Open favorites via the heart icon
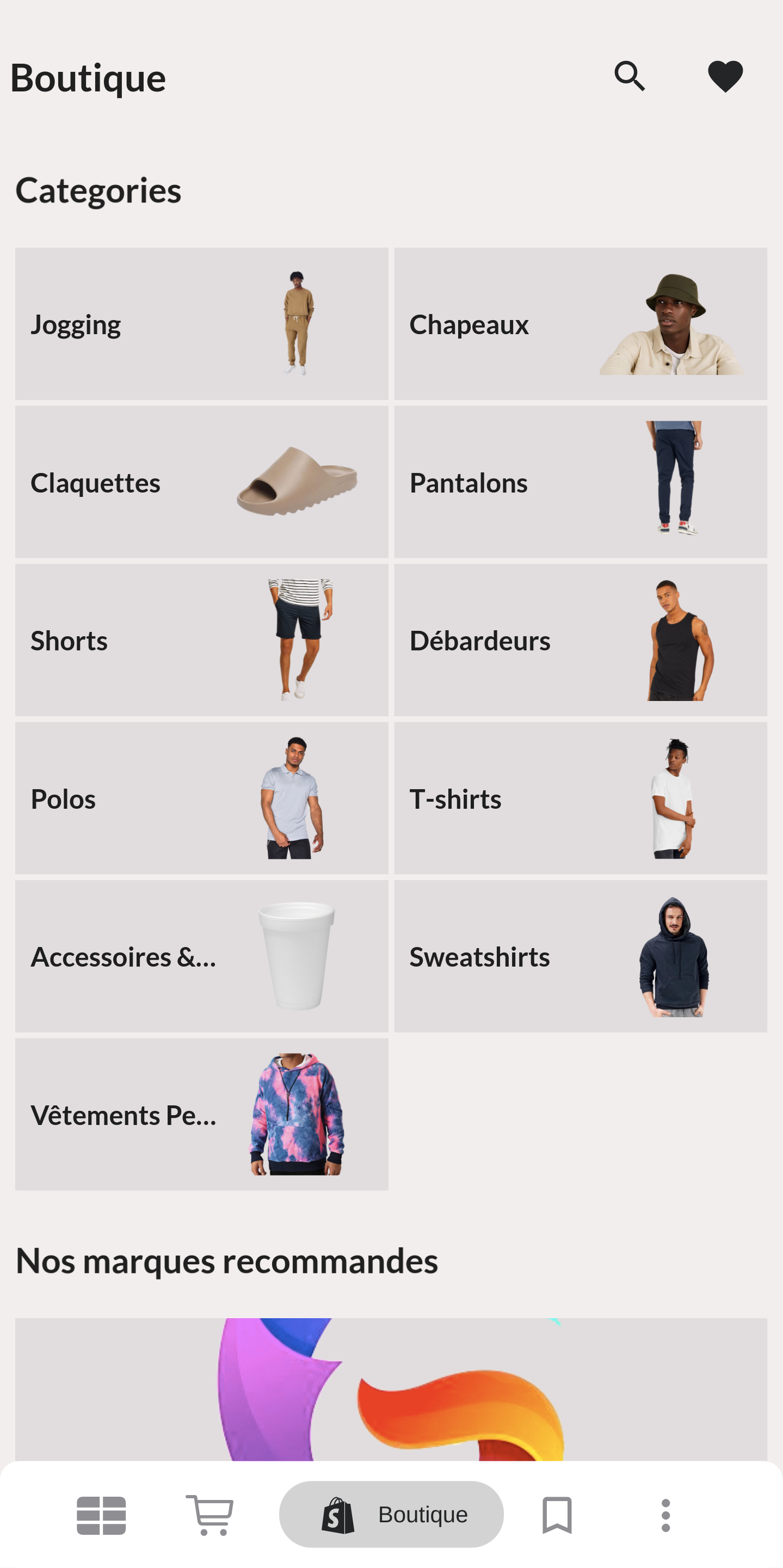 [725, 77]
